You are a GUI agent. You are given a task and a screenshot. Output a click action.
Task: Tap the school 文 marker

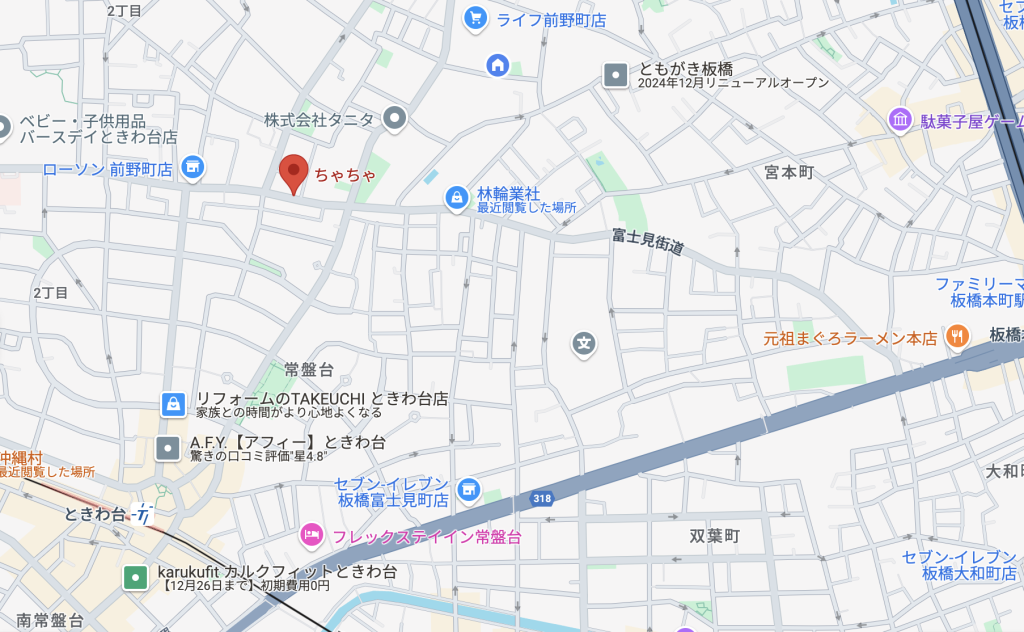coord(584,345)
